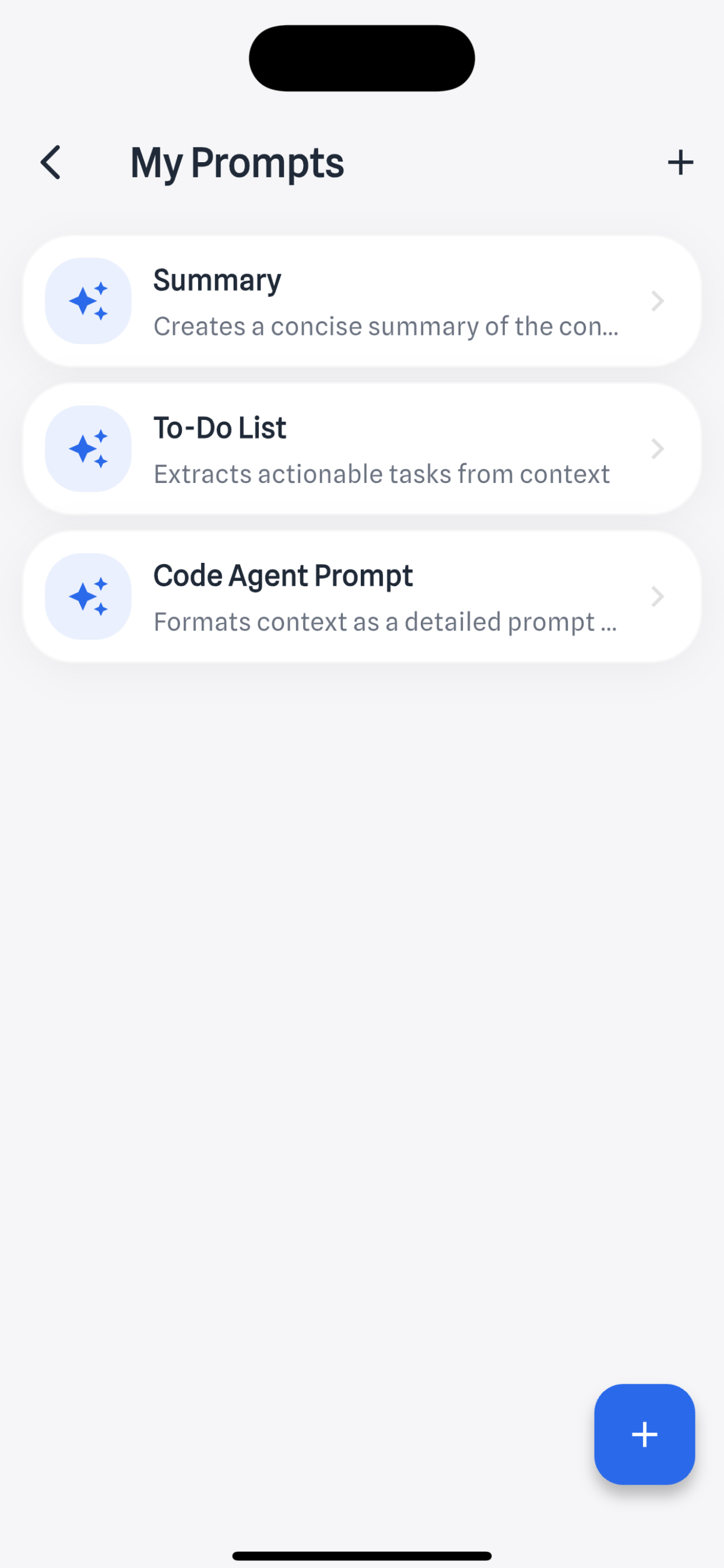The image size is (724, 1568).
Task: Tap the blue floating add button
Action: 644,1434
